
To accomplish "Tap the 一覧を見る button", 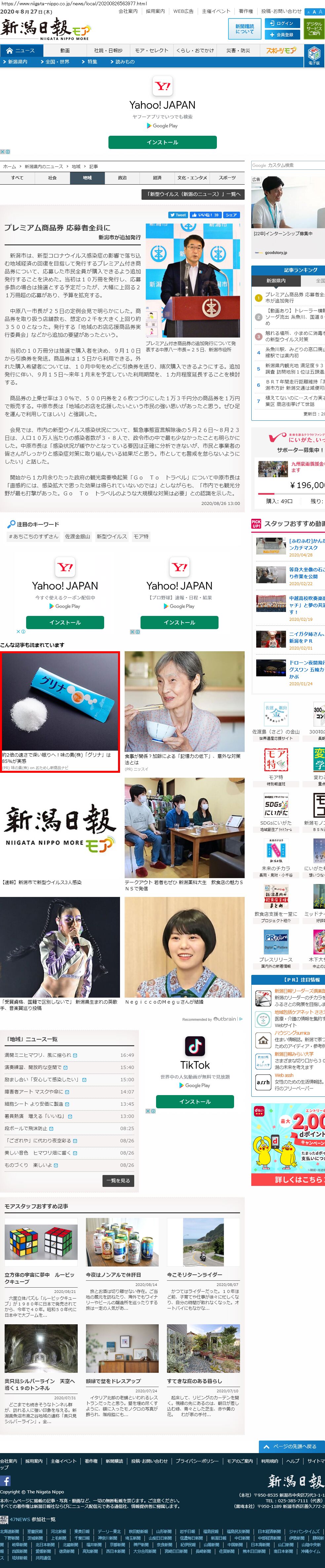I will [118, 1180].
